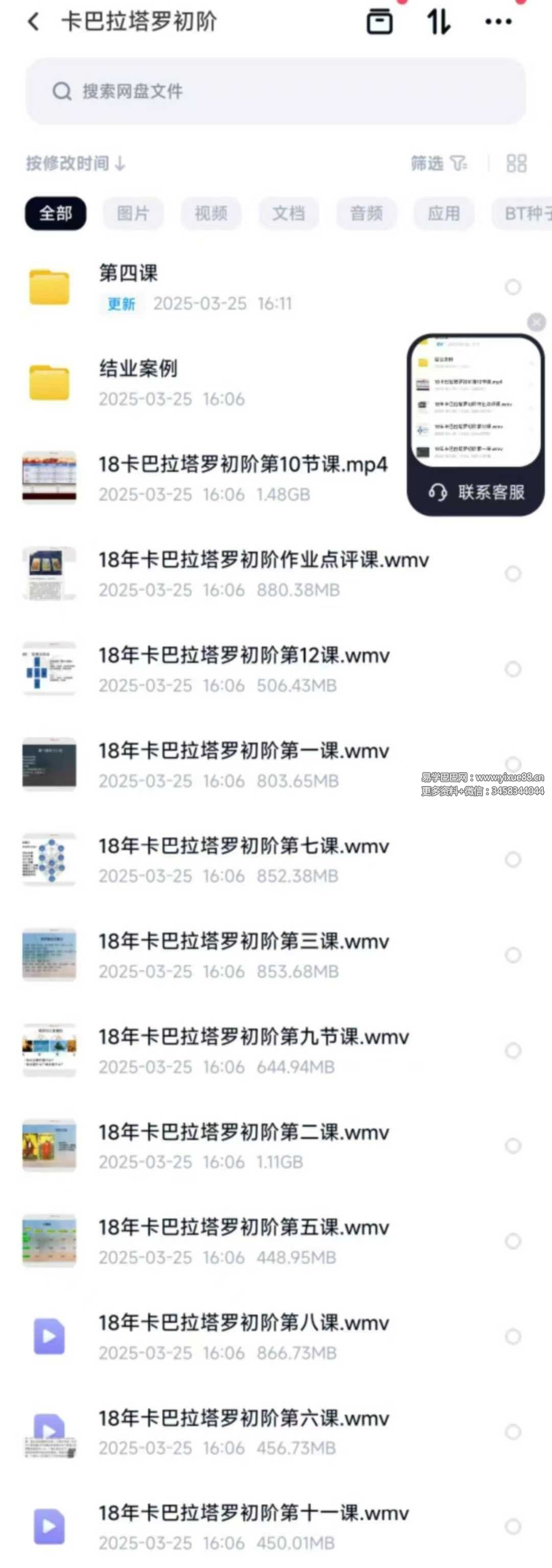Select the 图片 filter chip

(133, 213)
